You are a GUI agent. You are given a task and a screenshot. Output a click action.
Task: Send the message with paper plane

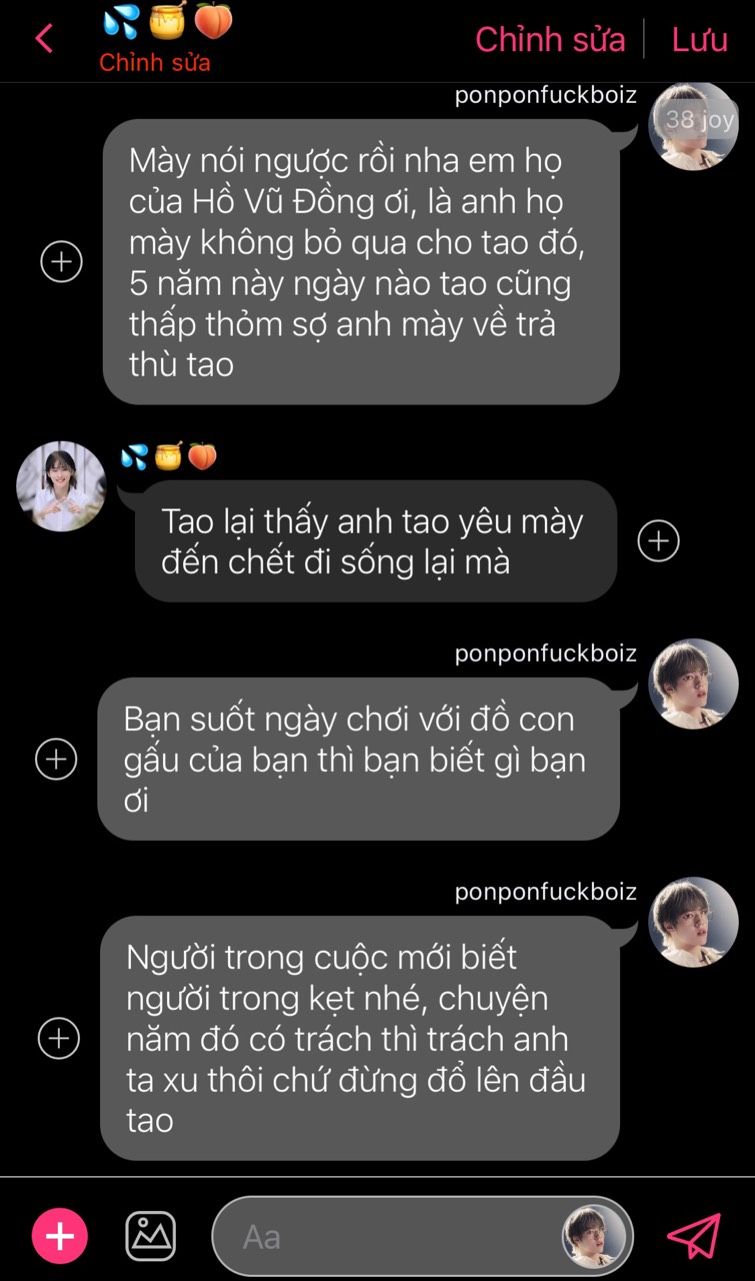pos(694,1237)
